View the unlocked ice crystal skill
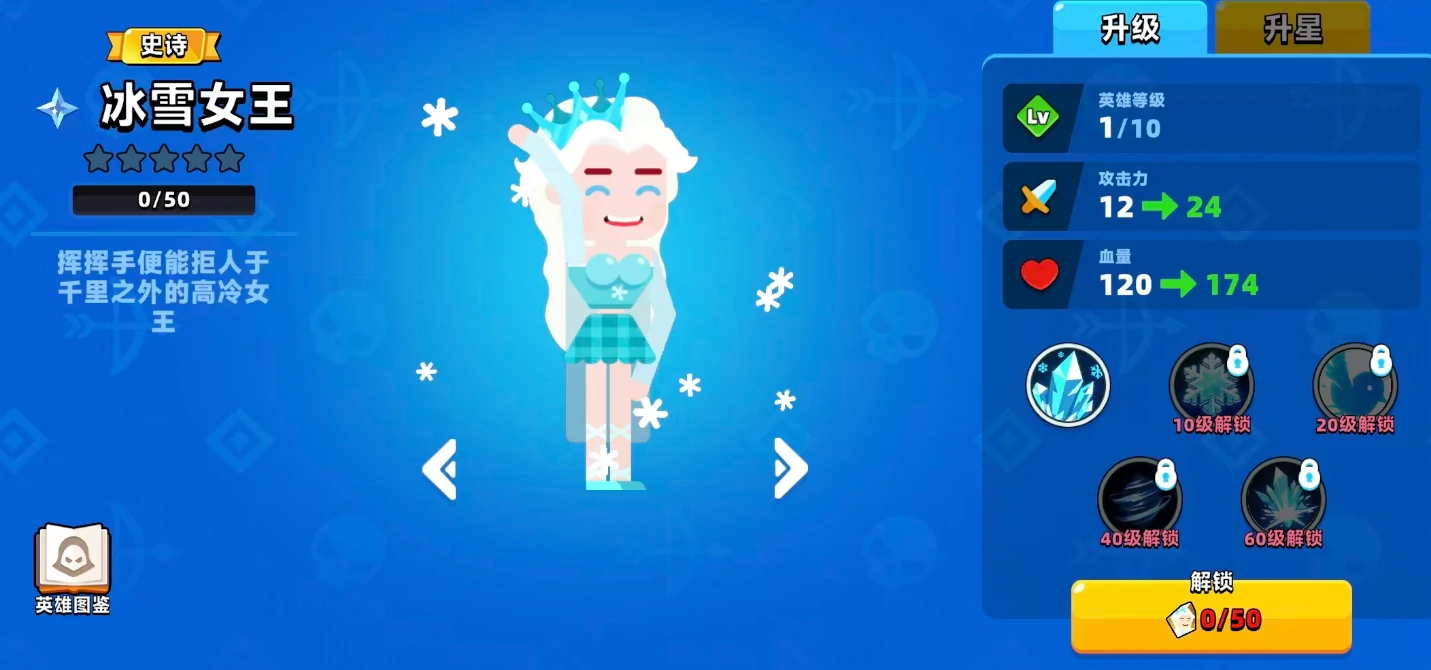The image size is (1431, 670). (1068, 385)
